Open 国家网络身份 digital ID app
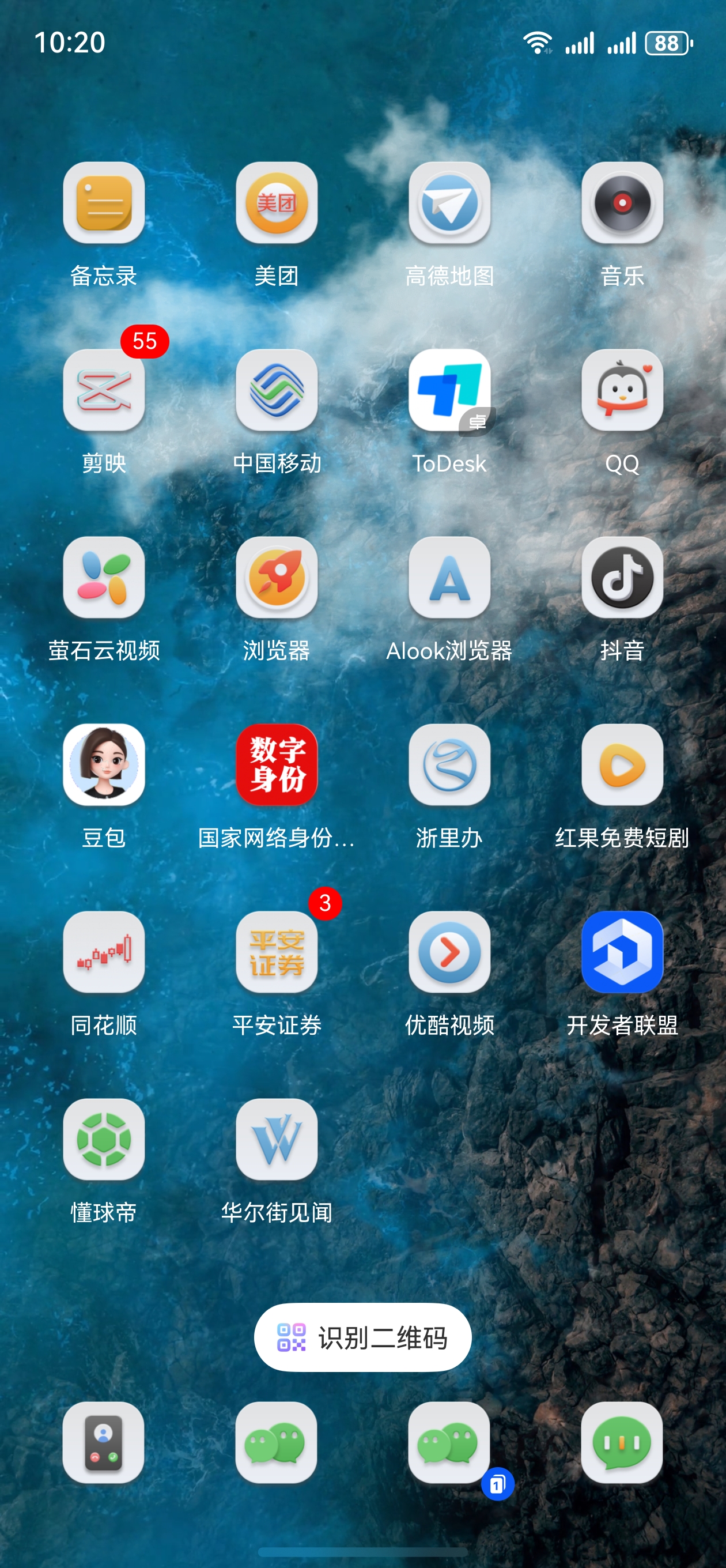The height and width of the screenshot is (1568, 726). [276, 765]
